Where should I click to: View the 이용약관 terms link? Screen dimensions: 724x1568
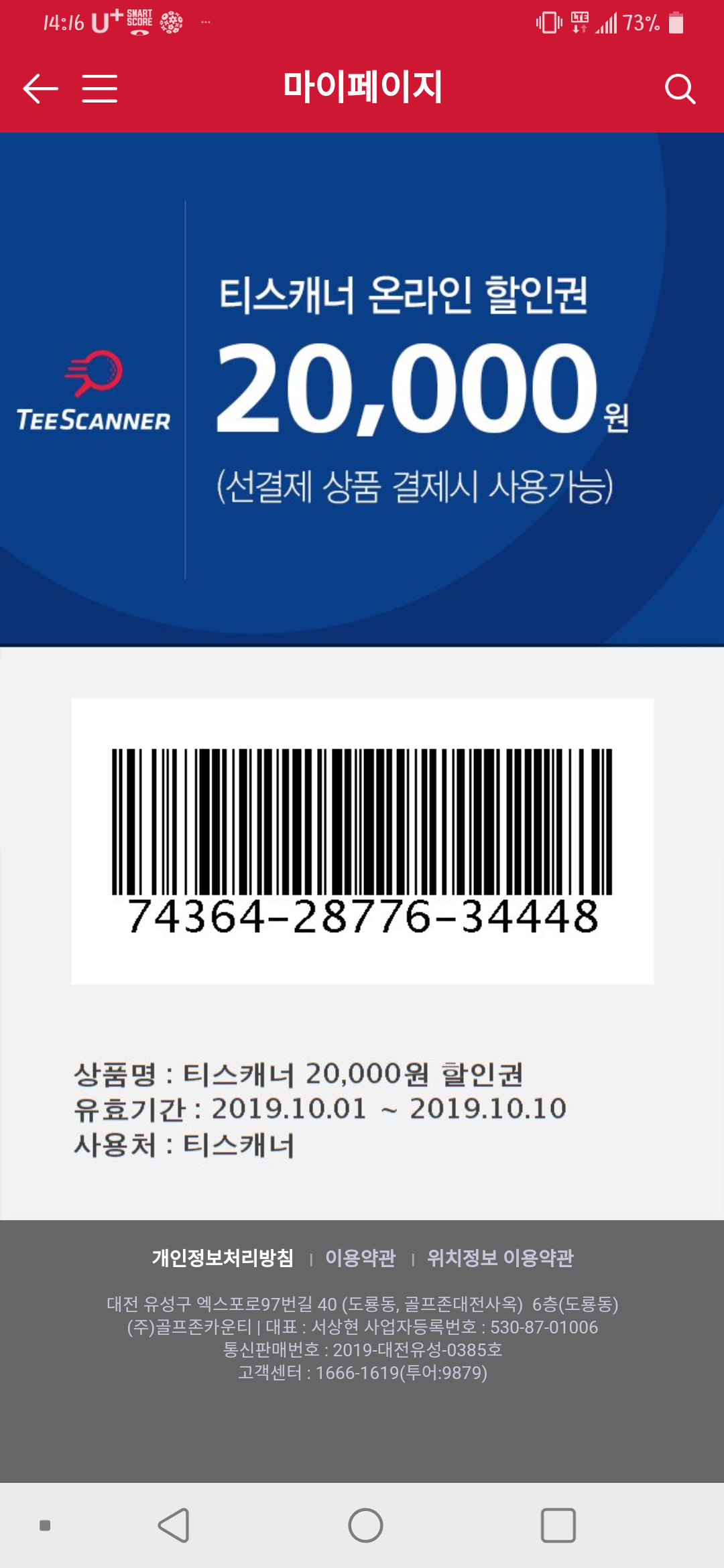pyautogui.click(x=361, y=1258)
